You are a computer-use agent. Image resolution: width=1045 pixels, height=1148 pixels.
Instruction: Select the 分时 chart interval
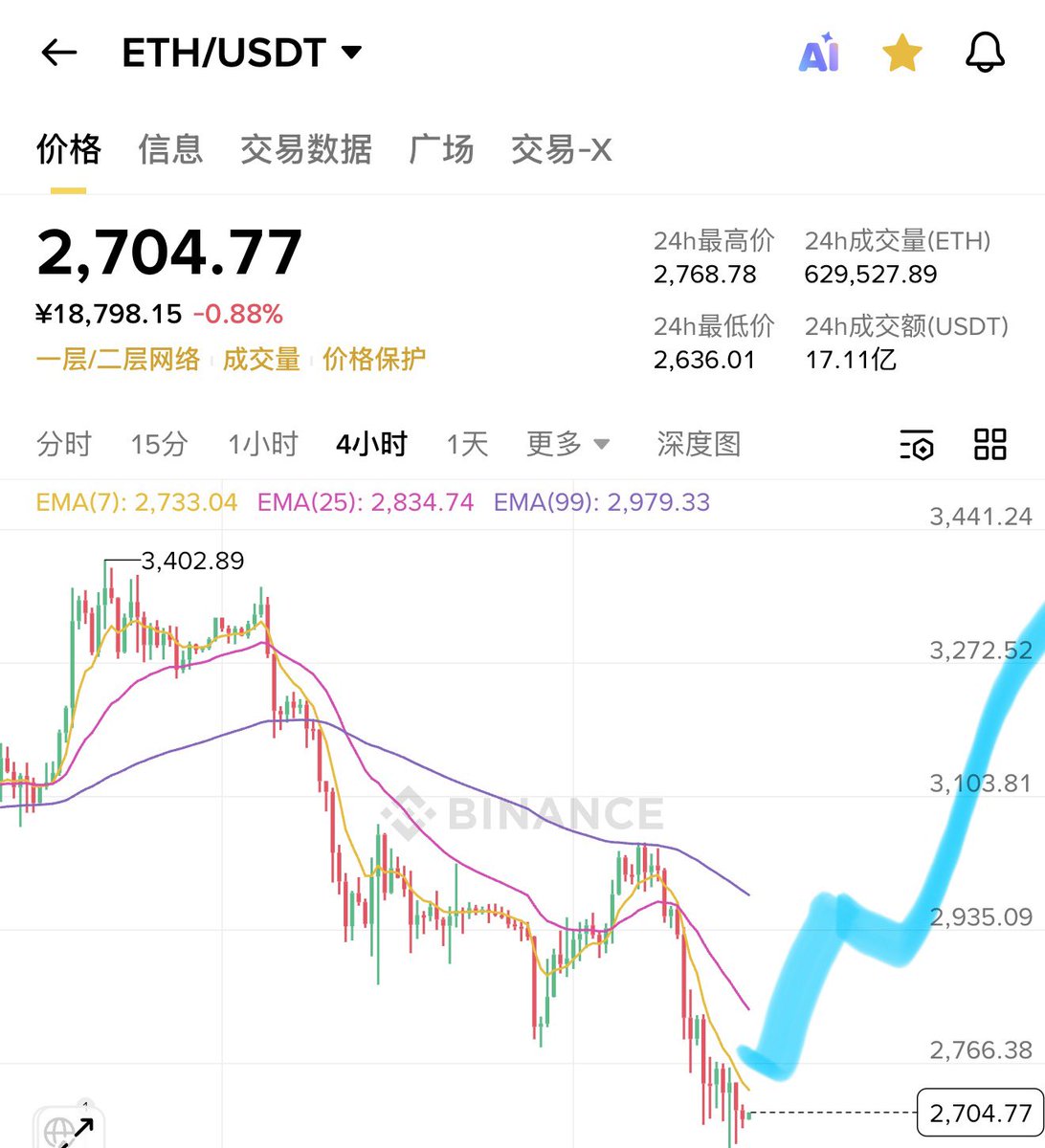point(64,444)
